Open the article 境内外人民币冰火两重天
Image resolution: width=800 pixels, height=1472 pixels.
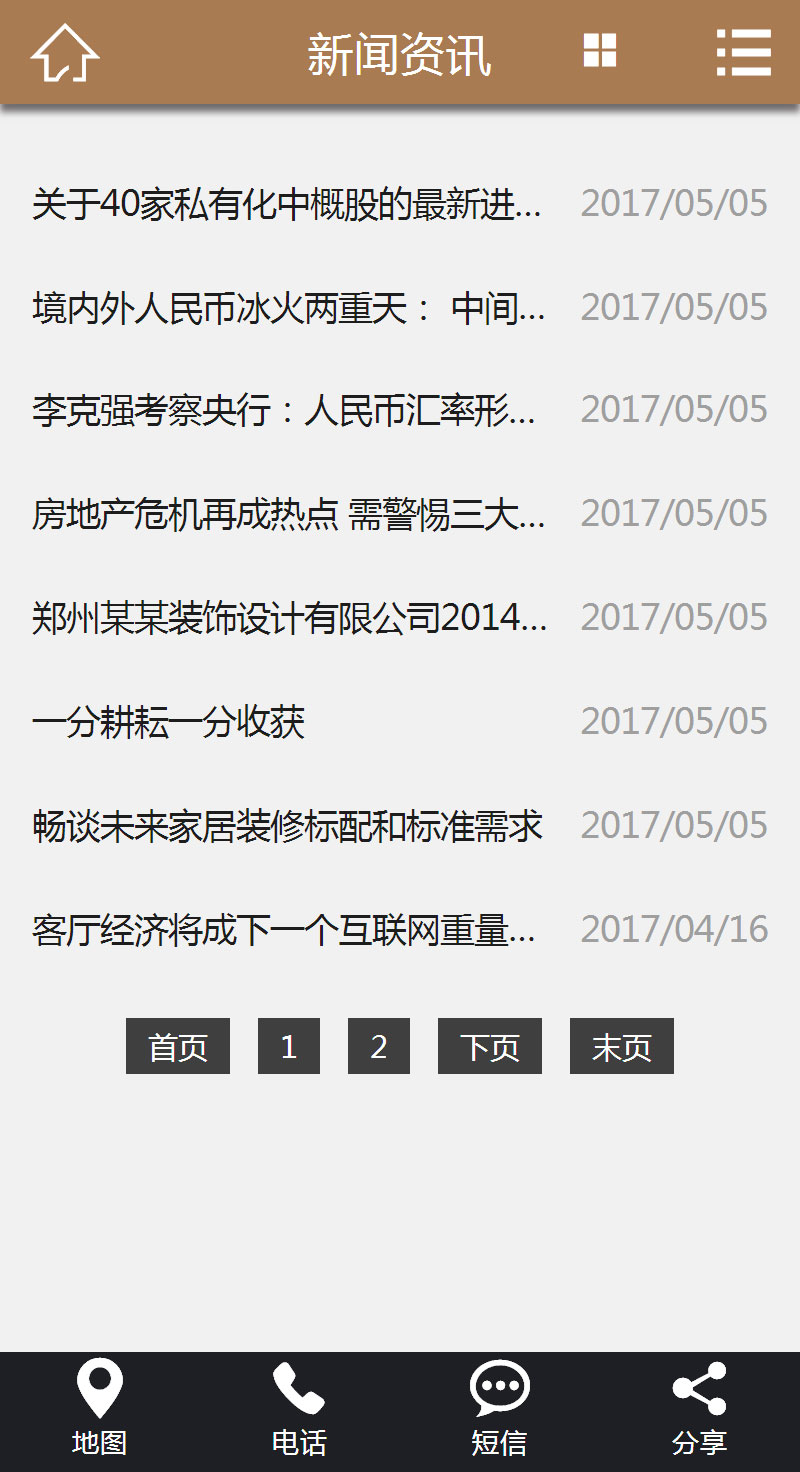[288, 308]
